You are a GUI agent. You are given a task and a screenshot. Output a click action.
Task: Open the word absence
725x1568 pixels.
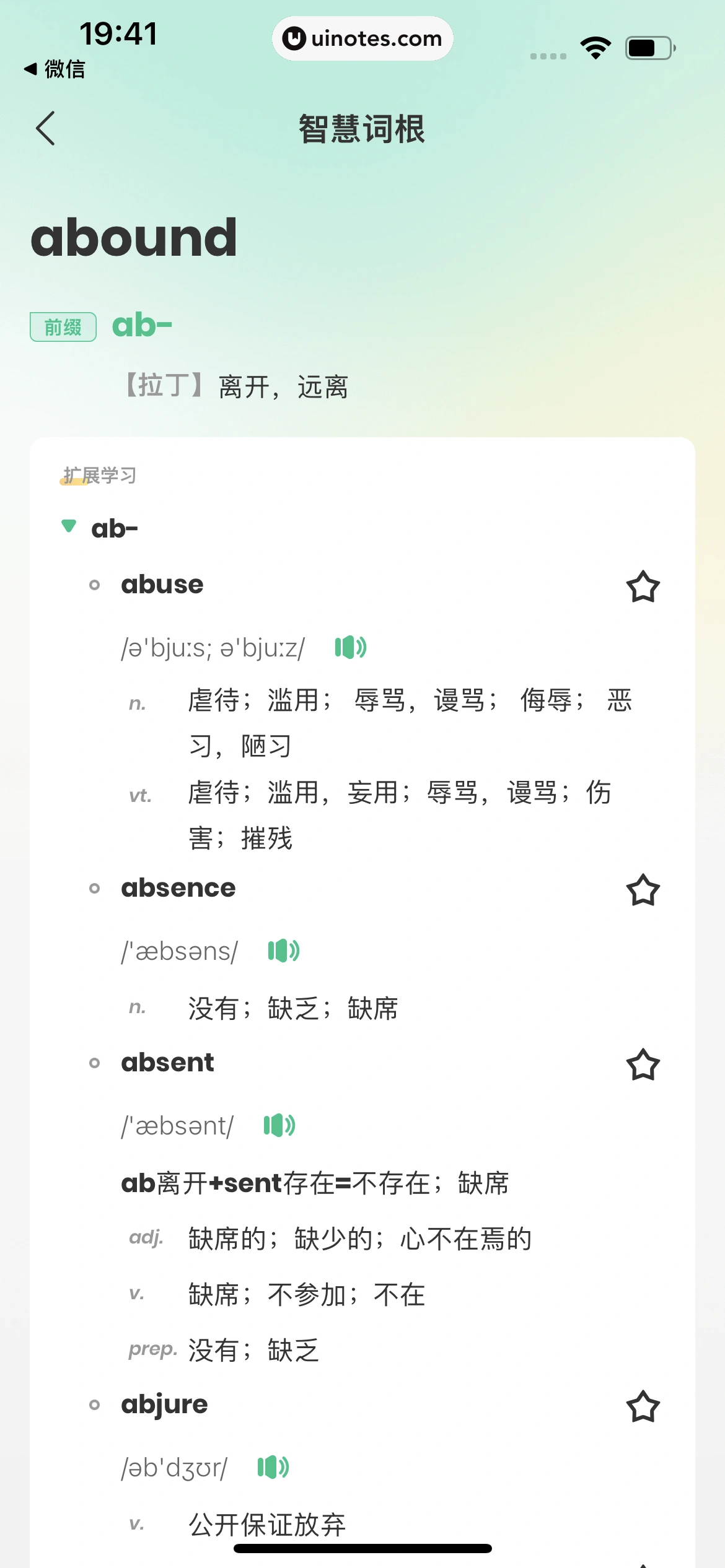[178, 888]
